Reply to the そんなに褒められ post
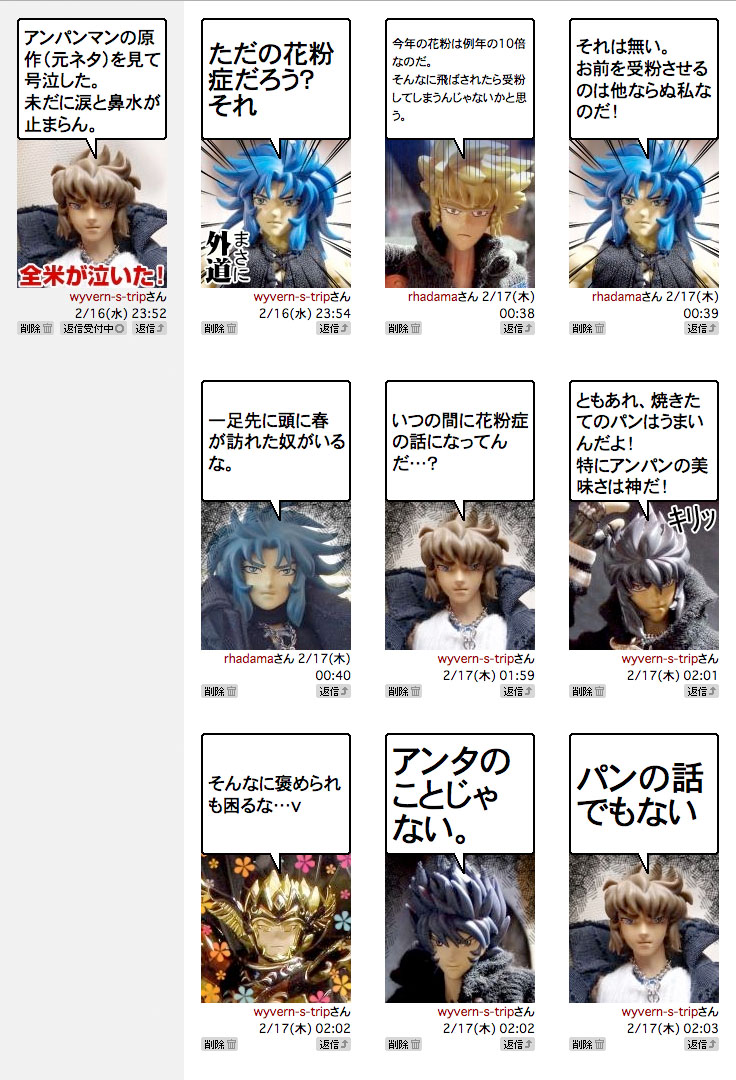 [334, 1044]
